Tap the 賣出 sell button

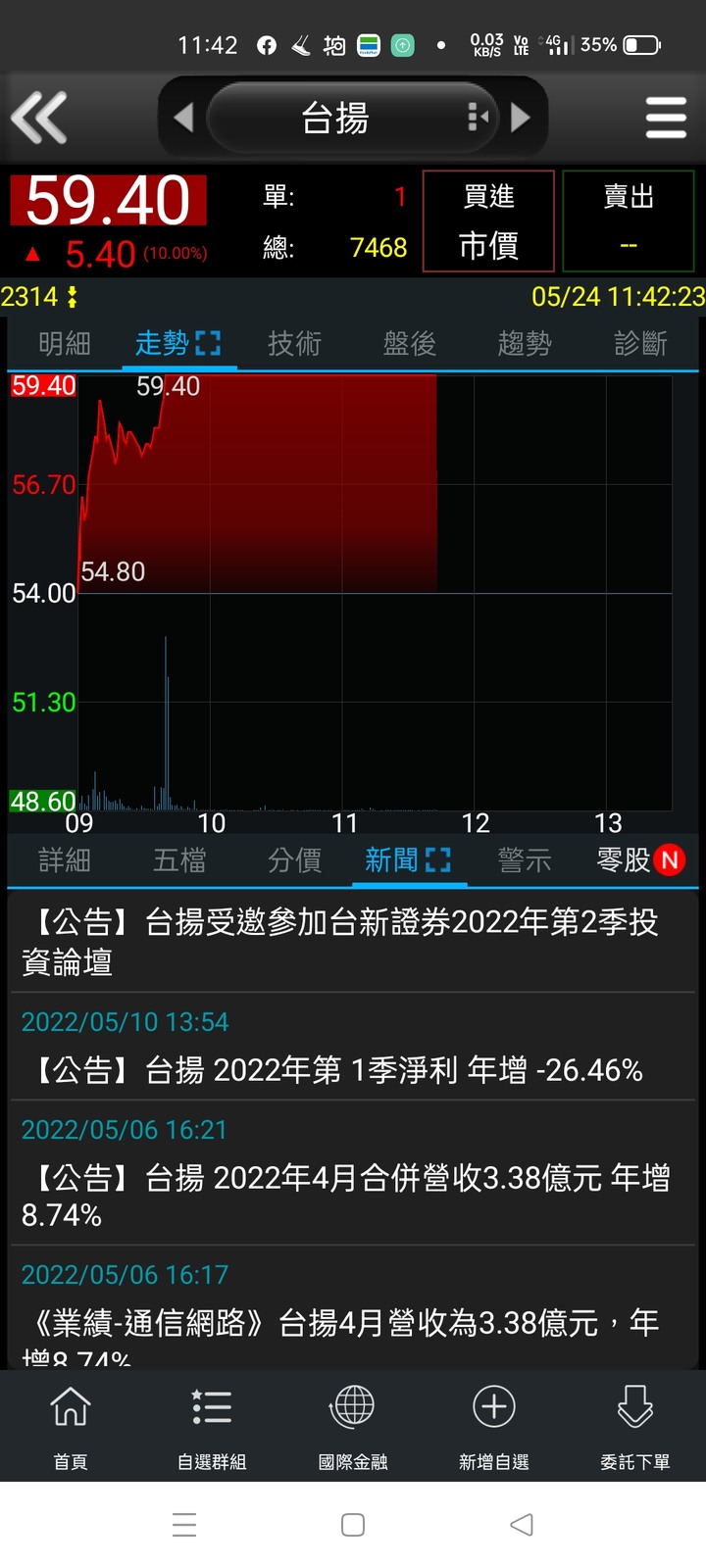pyautogui.click(x=629, y=221)
